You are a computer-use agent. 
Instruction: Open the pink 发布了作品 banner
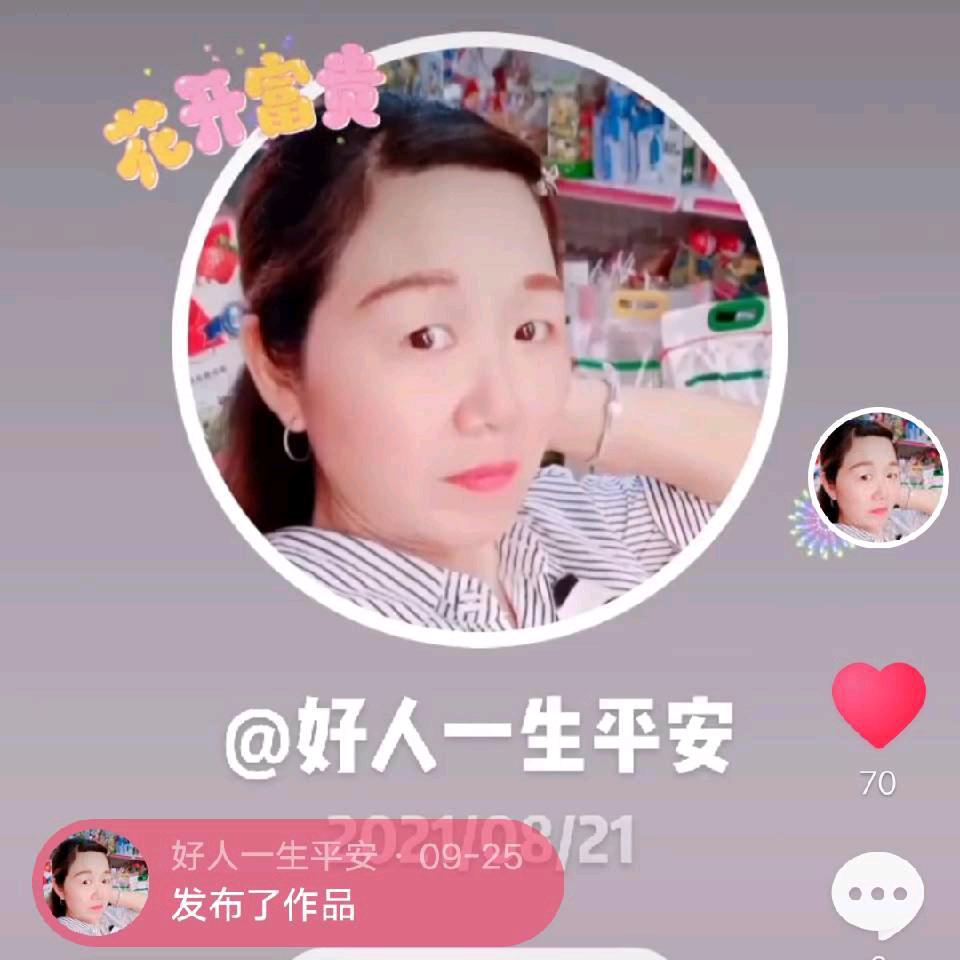[x=300, y=882]
